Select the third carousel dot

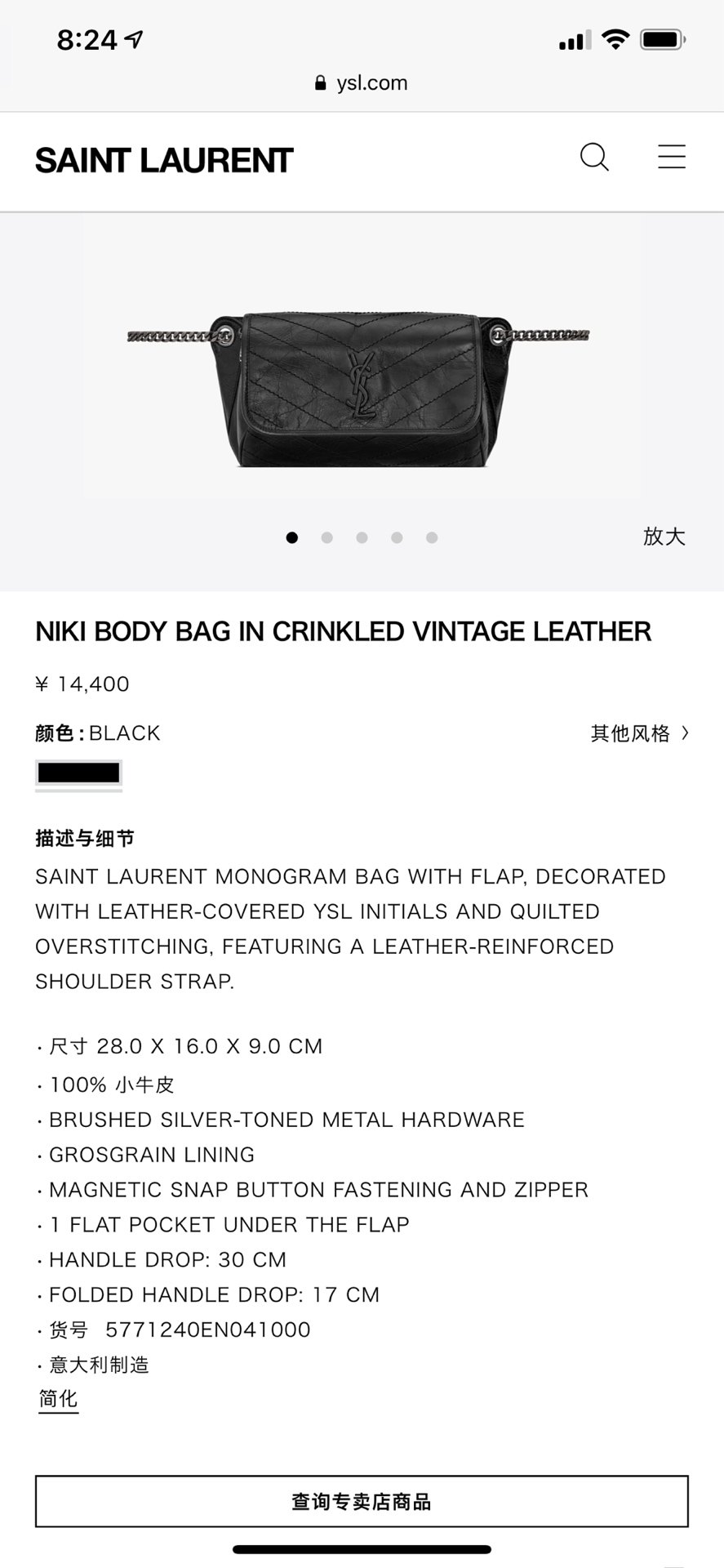coord(362,537)
